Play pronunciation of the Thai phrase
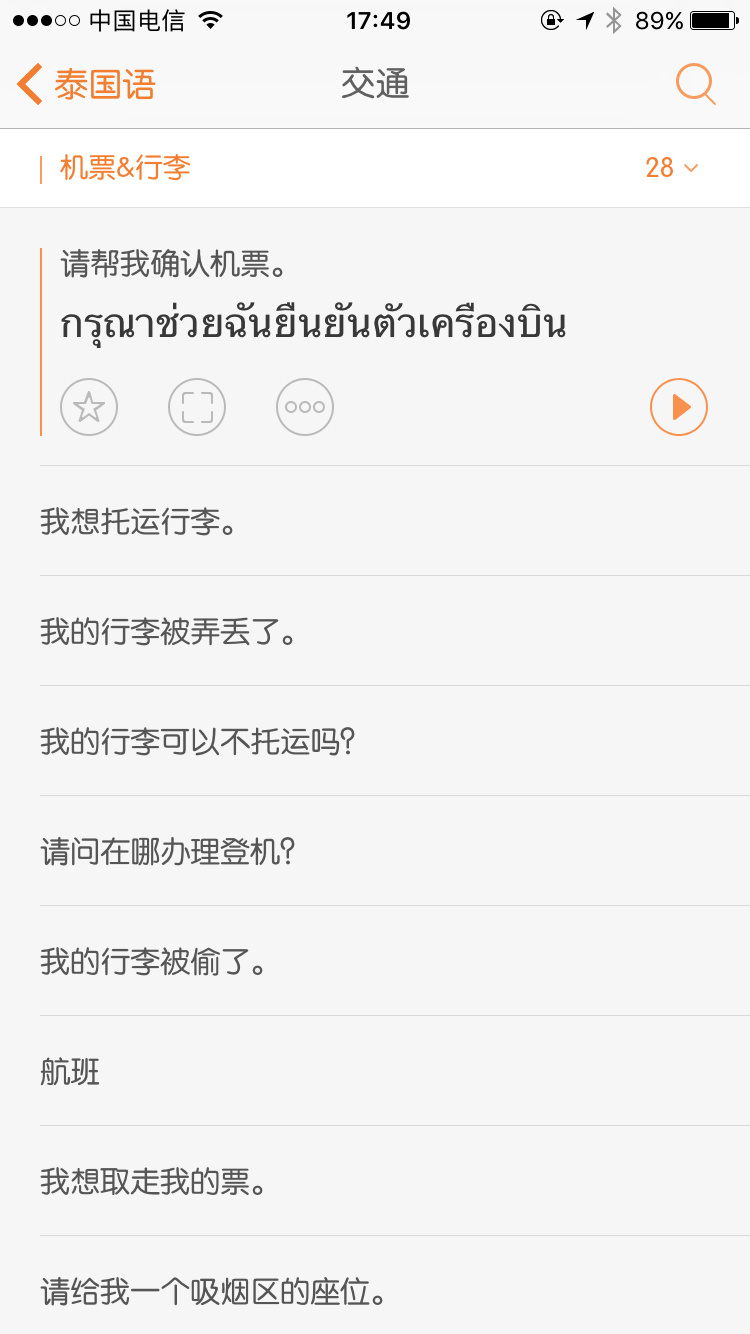Image resolution: width=750 pixels, height=1334 pixels. pyautogui.click(x=678, y=407)
